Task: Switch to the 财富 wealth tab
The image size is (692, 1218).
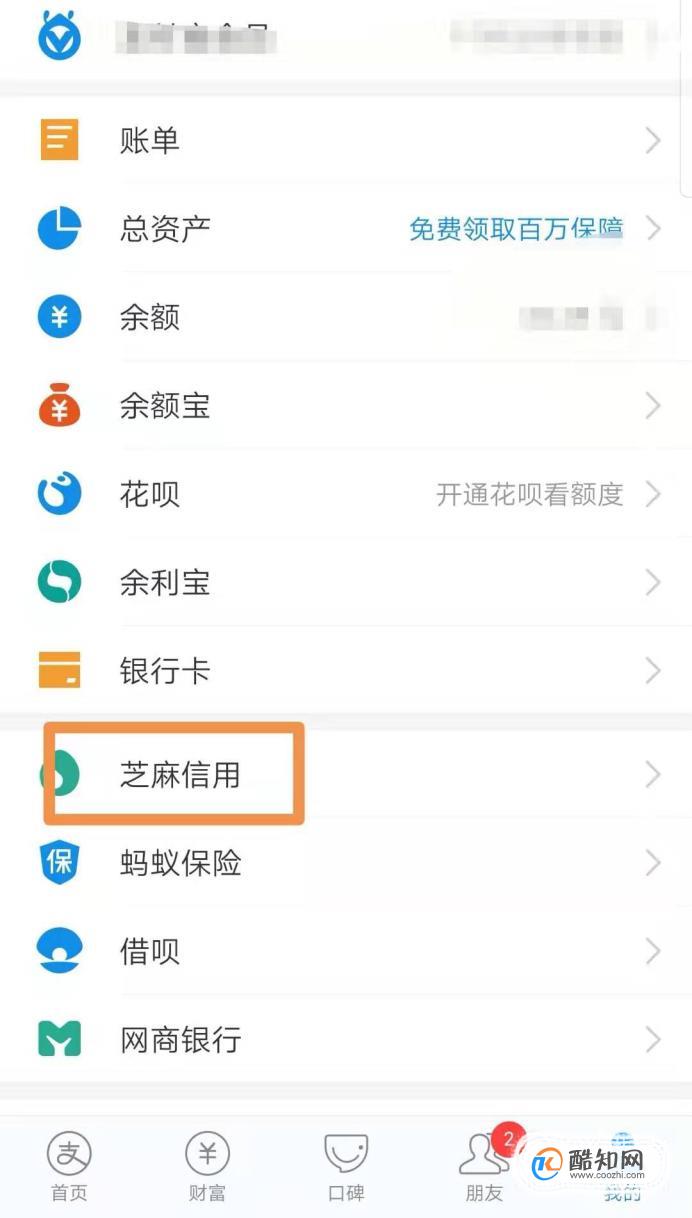Action: tap(207, 1167)
